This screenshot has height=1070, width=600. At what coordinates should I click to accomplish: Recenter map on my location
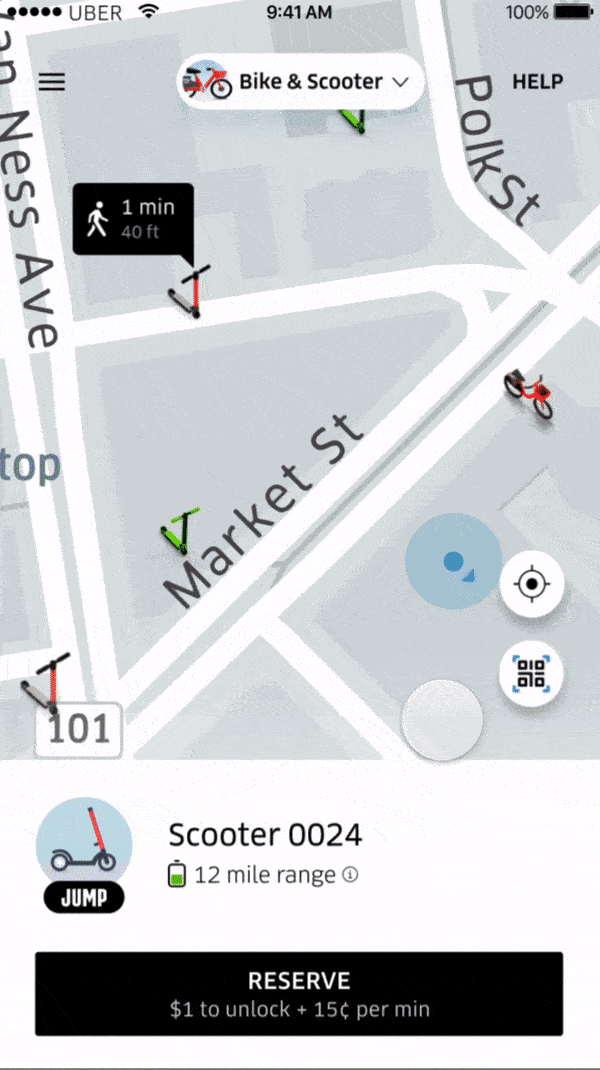point(532,582)
